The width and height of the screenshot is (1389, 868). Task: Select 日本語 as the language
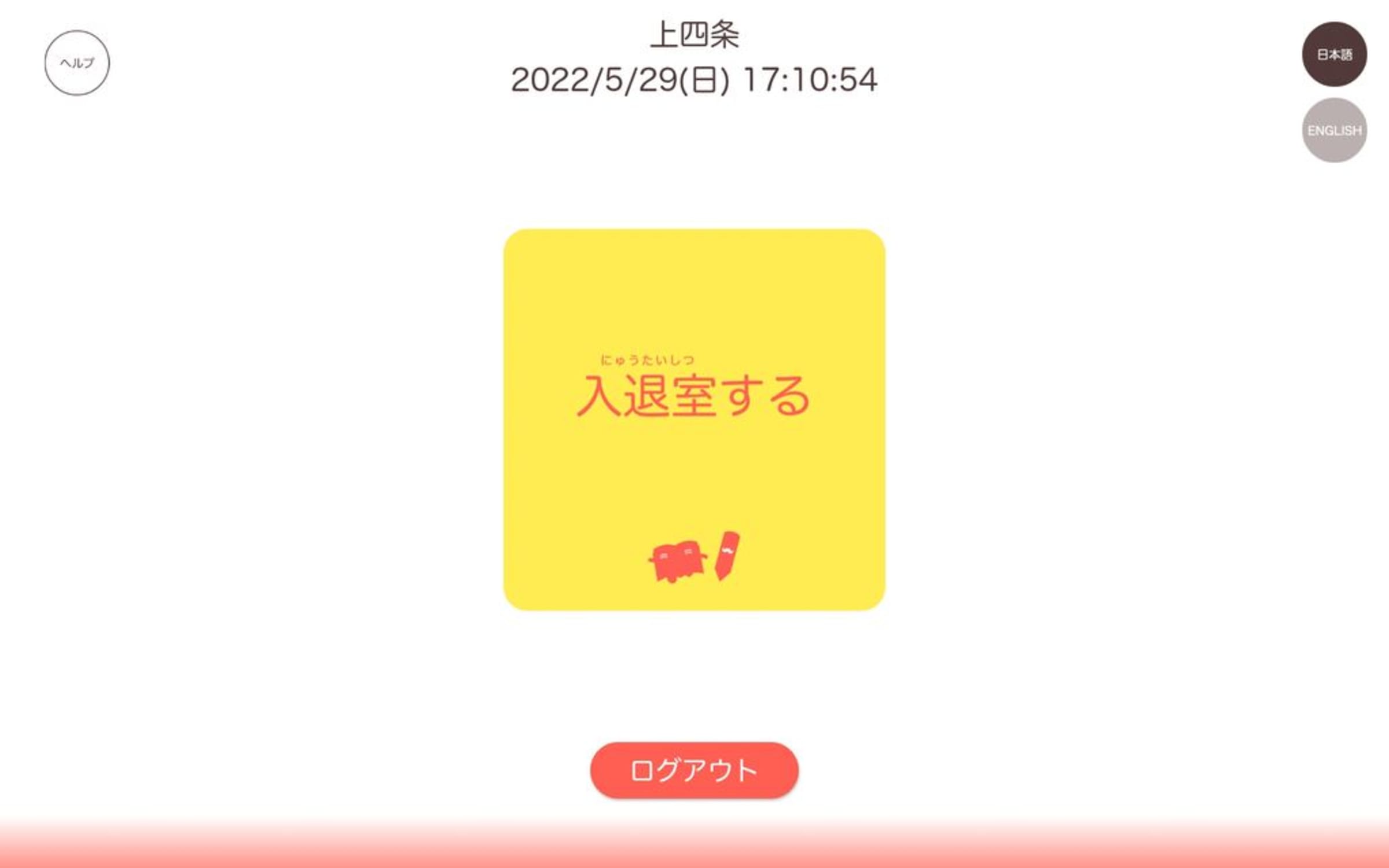(1334, 54)
